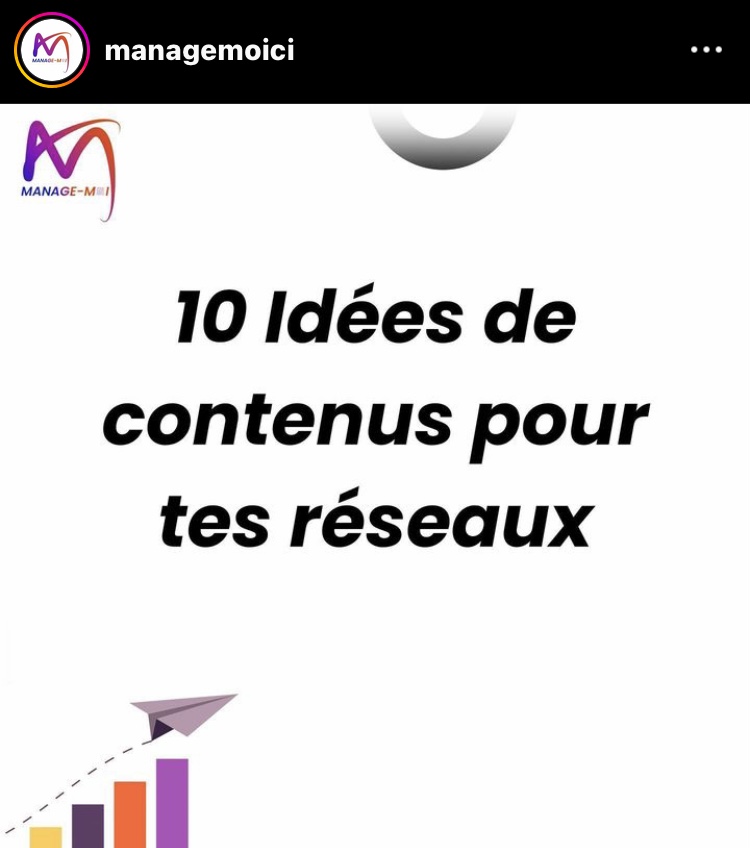Open managemoici's story from the profile picture
750x848 pixels.
pos(51,50)
